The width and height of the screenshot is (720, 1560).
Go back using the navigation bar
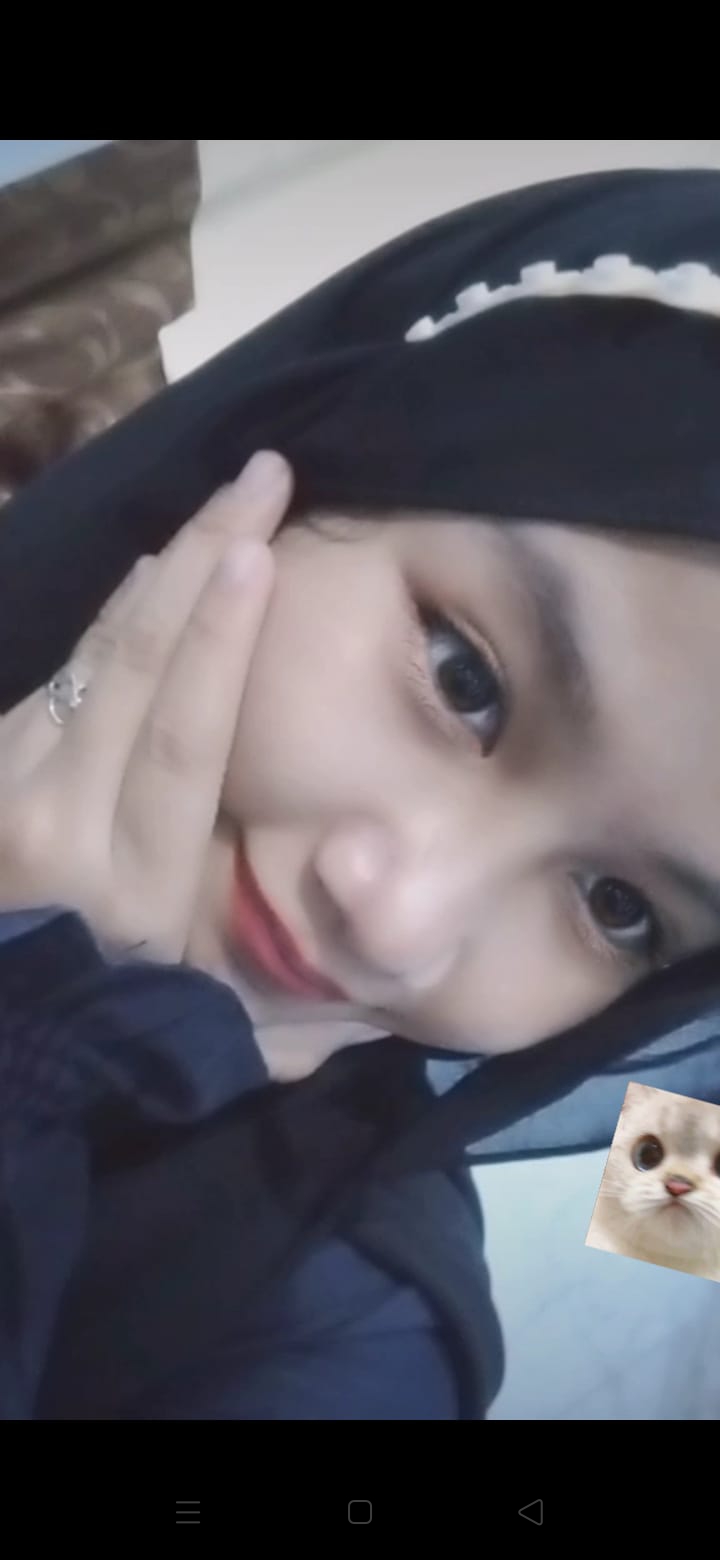tap(531, 1512)
